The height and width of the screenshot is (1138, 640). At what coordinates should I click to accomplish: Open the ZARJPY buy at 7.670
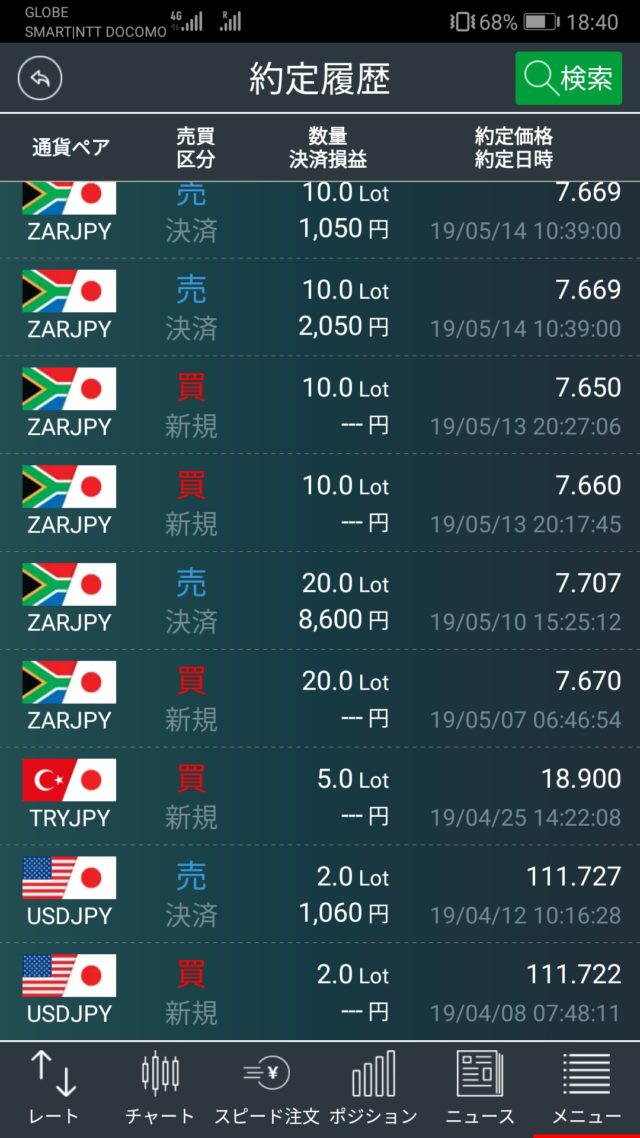point(320,699)
